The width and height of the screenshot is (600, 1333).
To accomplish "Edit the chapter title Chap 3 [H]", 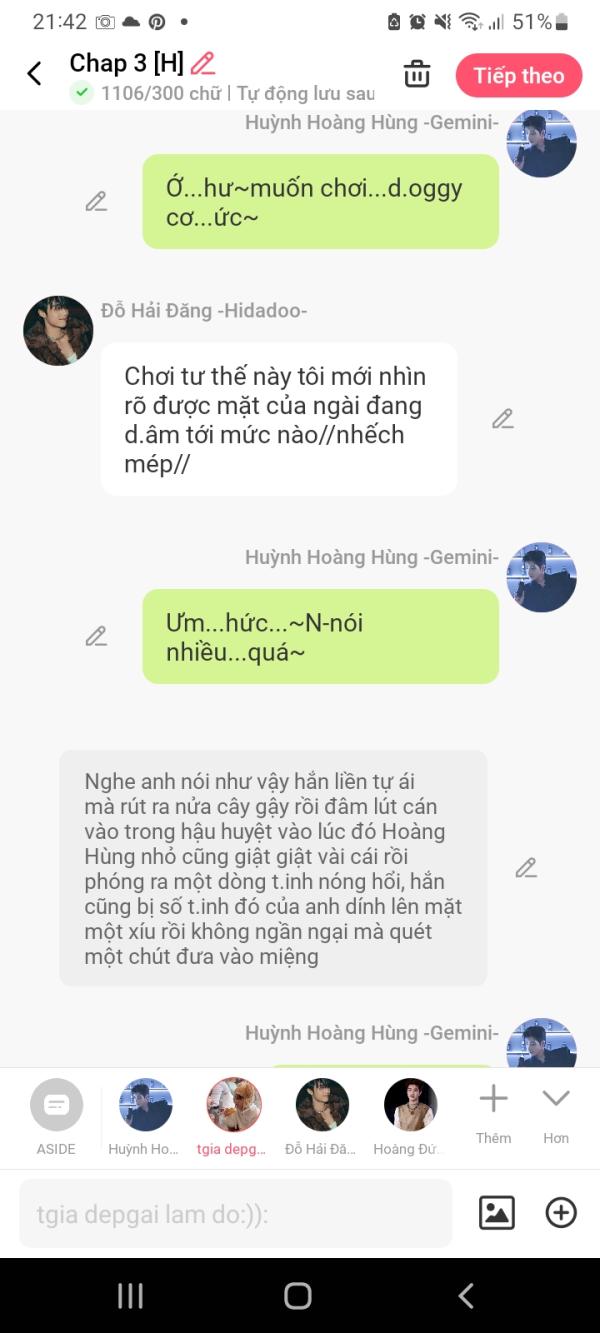I will [x=203, y=63].
